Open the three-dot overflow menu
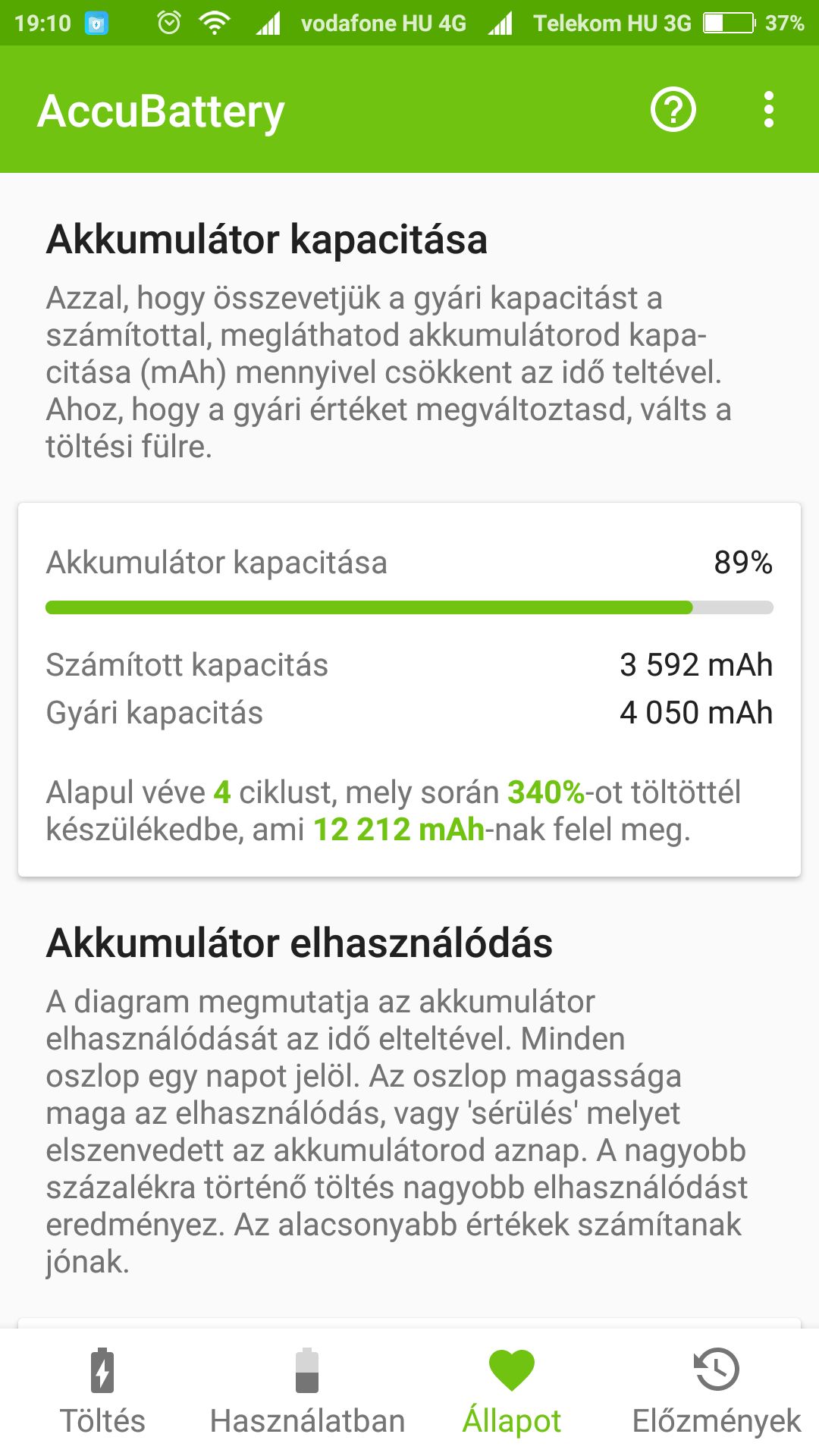The image size is (819, 1456). click(768, 110)
